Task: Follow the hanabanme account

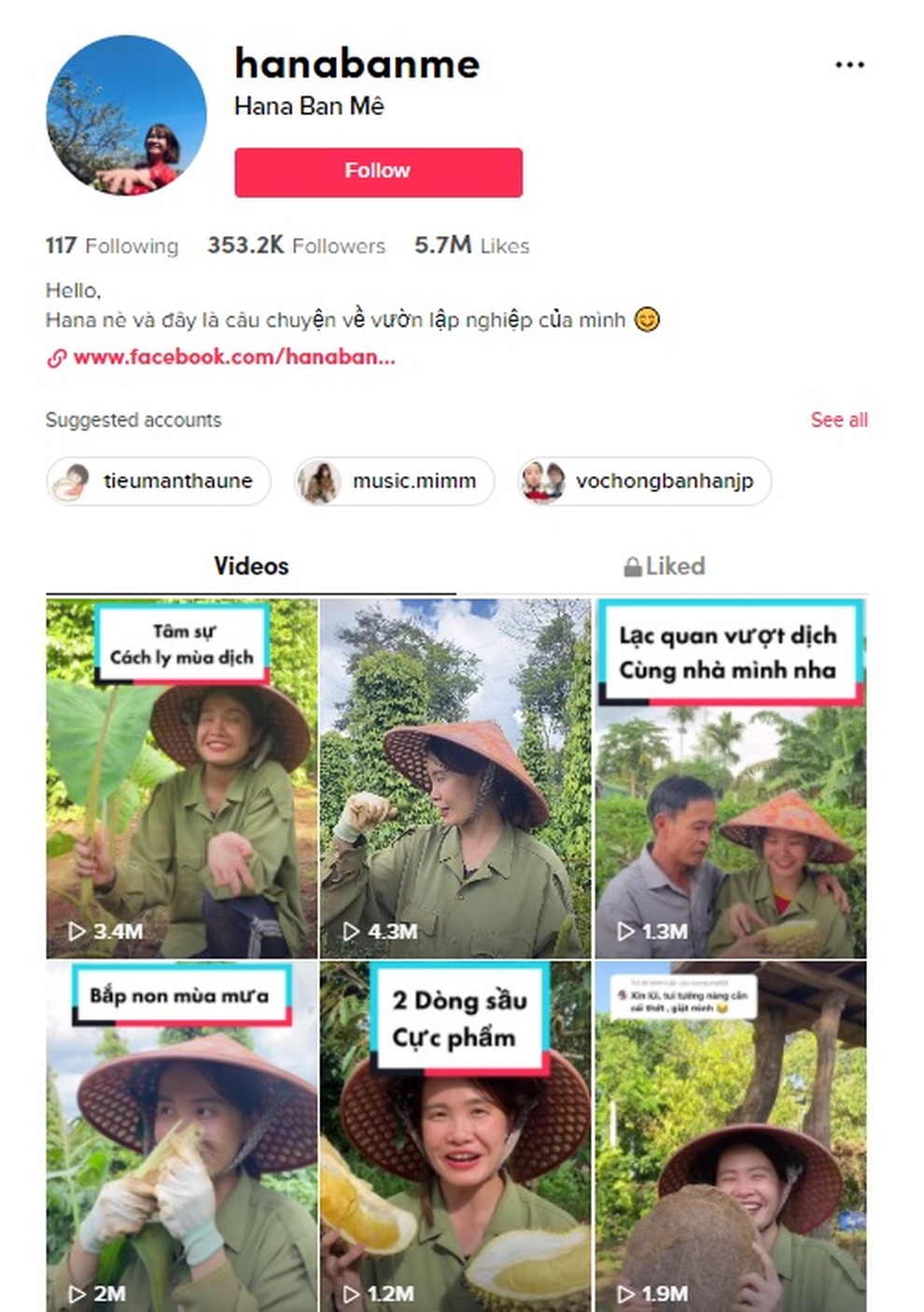Action: 378,172
